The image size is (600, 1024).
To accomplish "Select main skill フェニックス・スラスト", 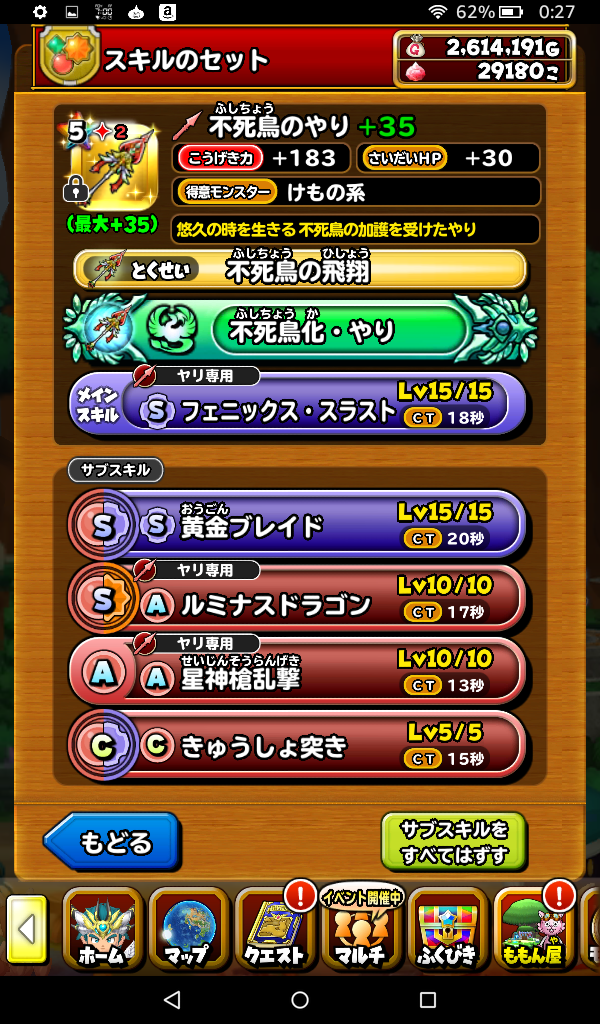I will click(300, 406).
